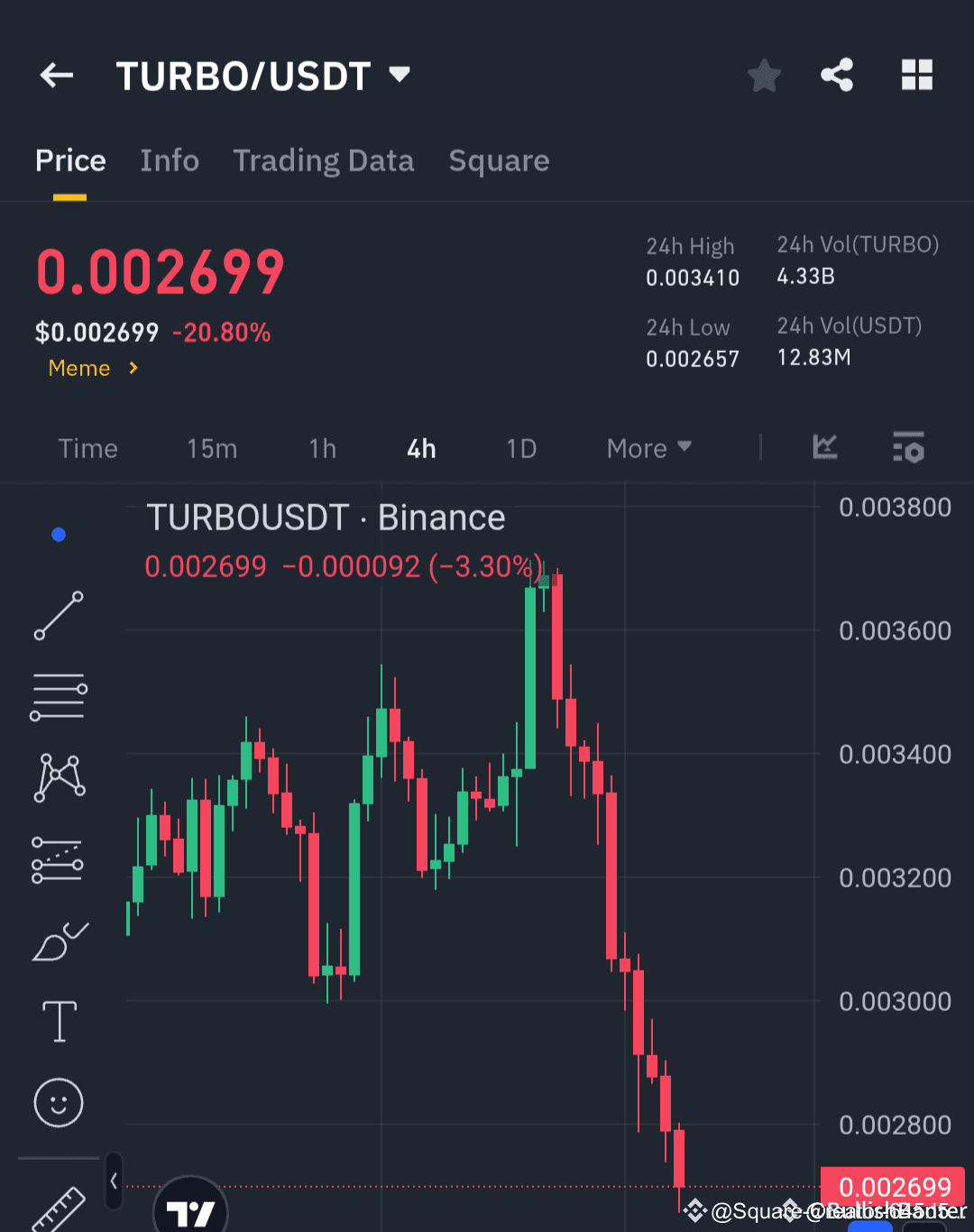Image resolution: width=974 pixels, height=1232 pixels.
Task: Open the Meme category link
Action: [x=79, y=368]
